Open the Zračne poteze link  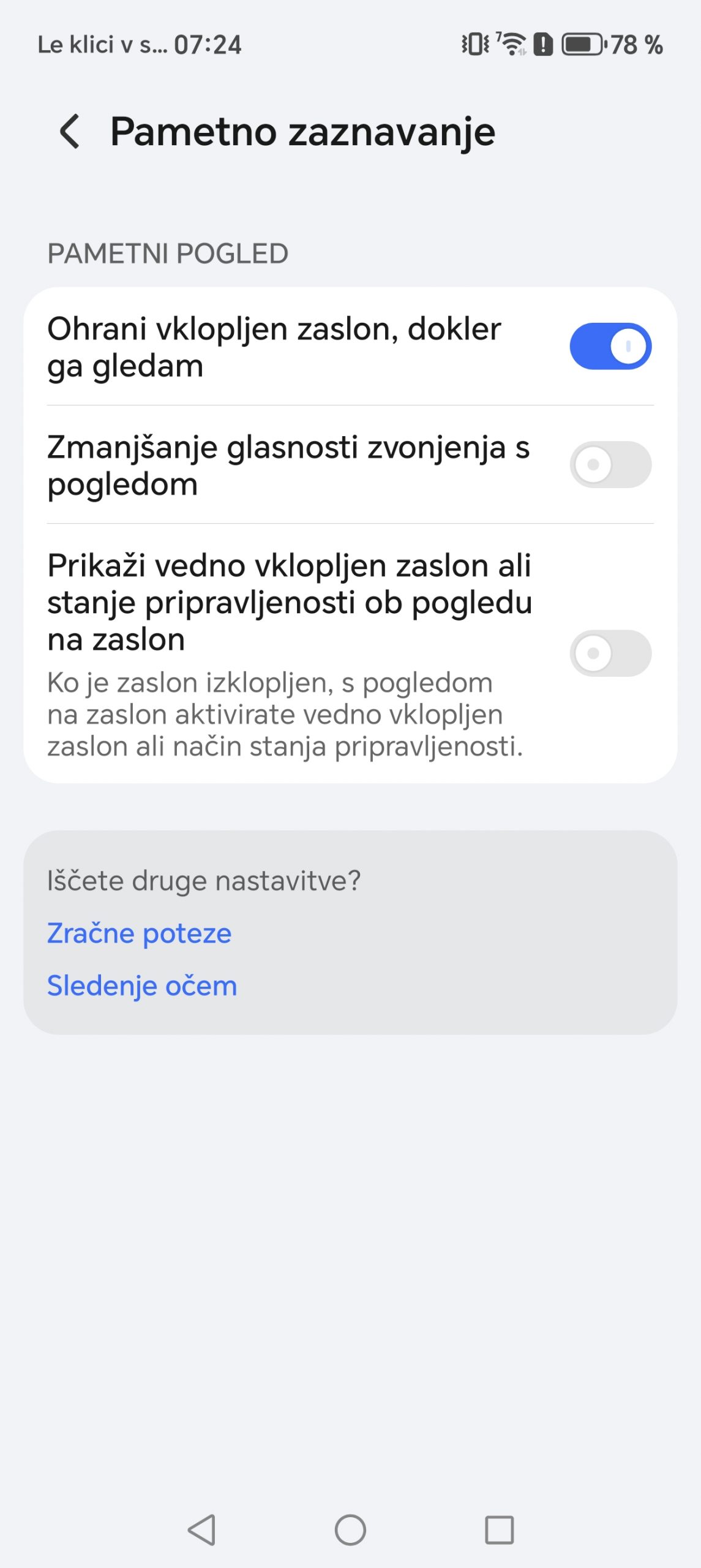pyautogui.click(x=140, y=933)
